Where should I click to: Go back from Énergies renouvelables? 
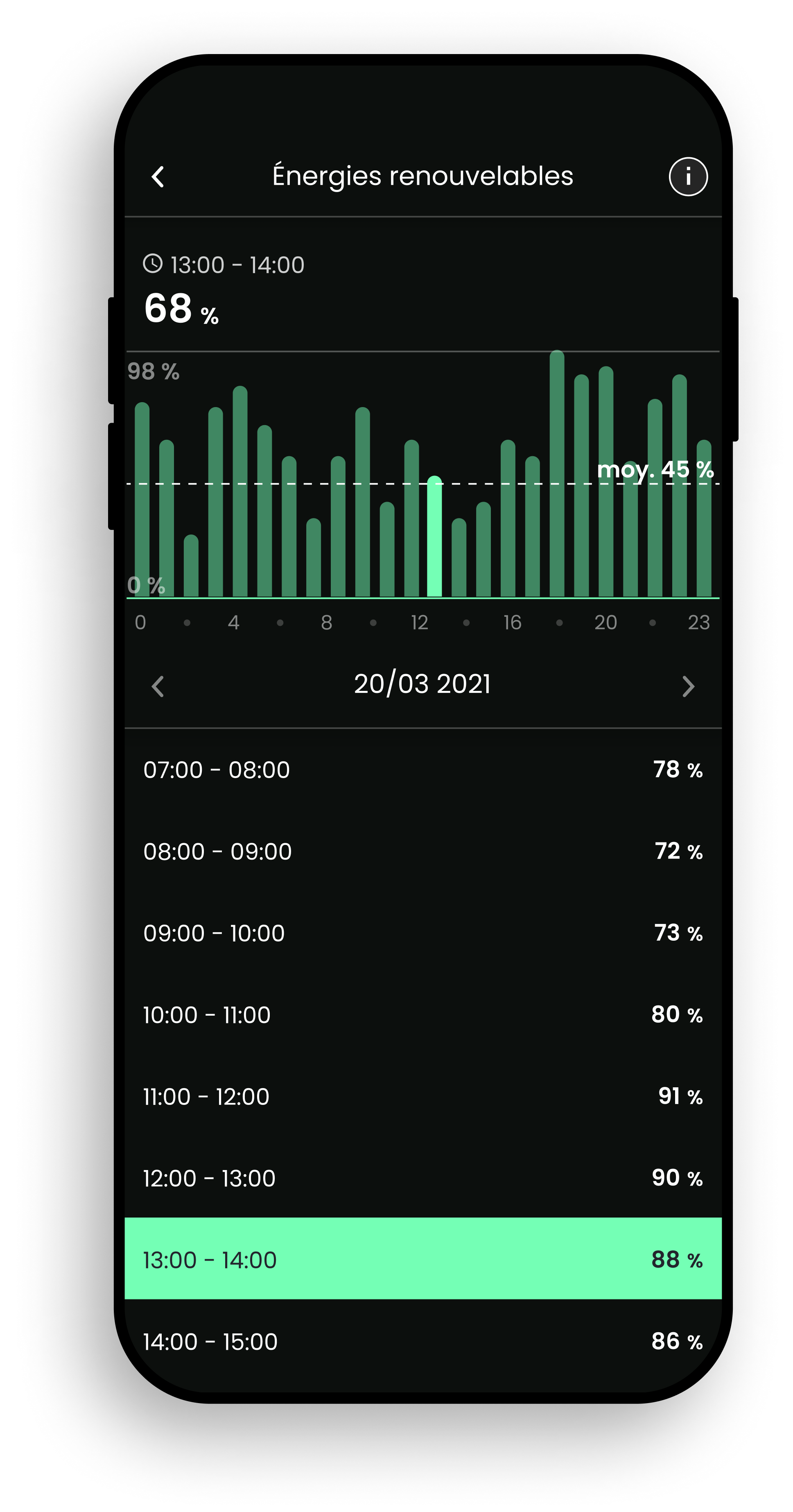157,177
